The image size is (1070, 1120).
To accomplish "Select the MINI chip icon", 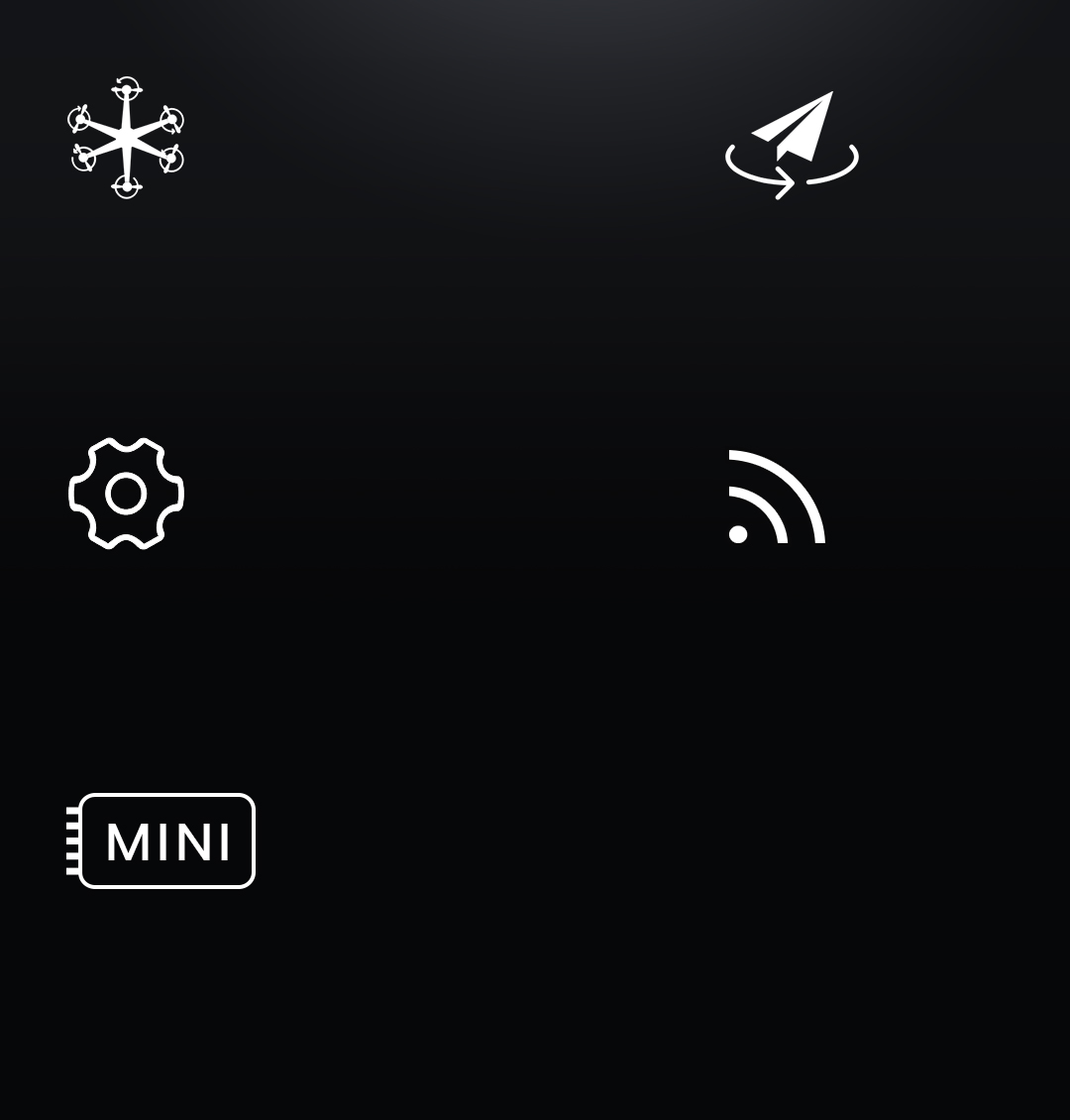I will click(161, 840).
